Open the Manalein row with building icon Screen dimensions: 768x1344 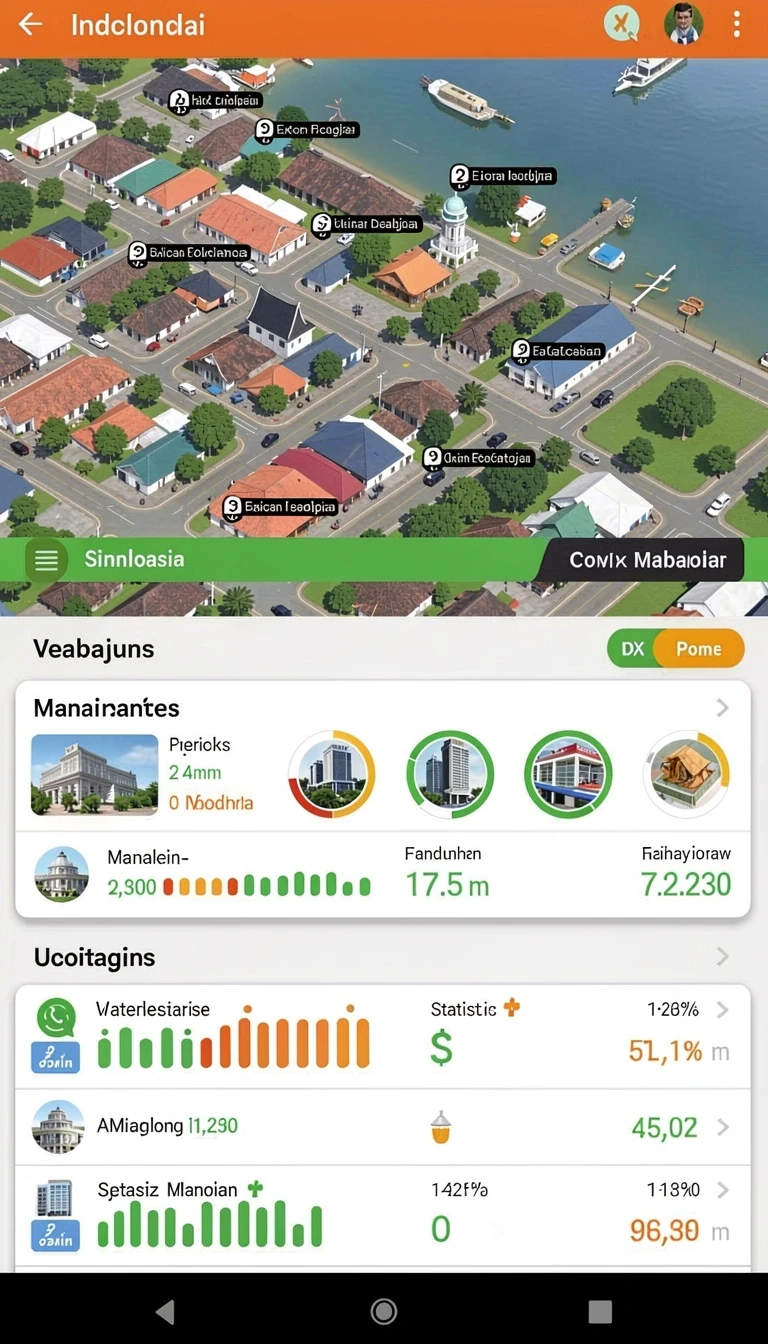coord(383,873)
